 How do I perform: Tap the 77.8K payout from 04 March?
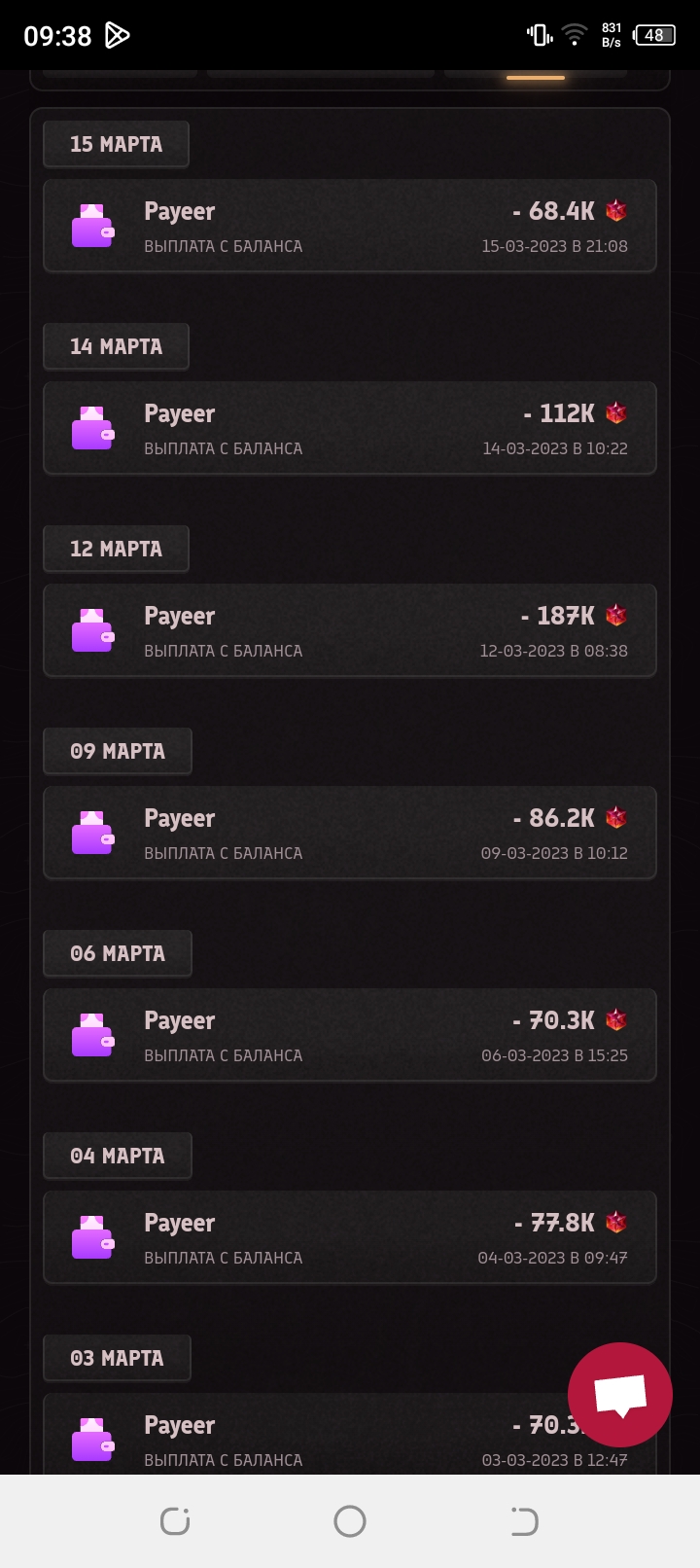350,1237
